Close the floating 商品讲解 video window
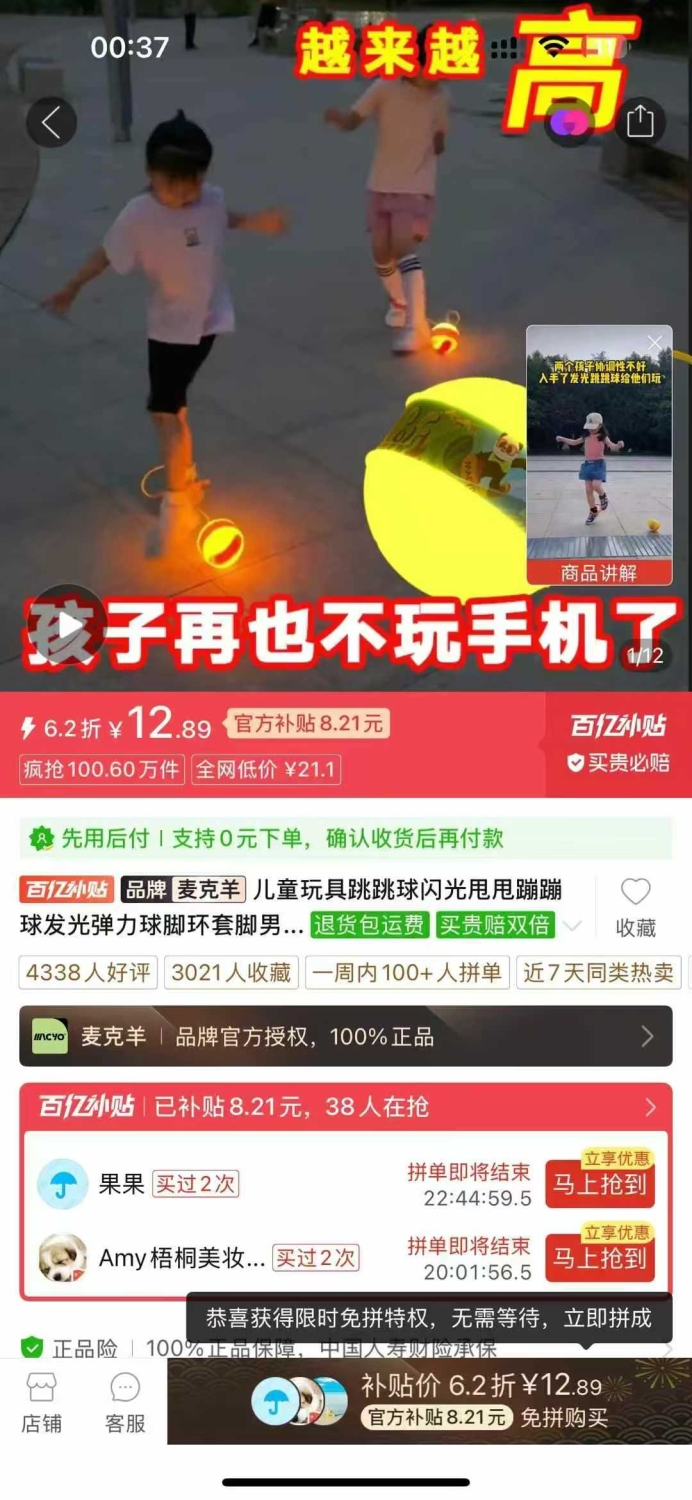This screenshot has width=692, height=1500. [654, 343]
